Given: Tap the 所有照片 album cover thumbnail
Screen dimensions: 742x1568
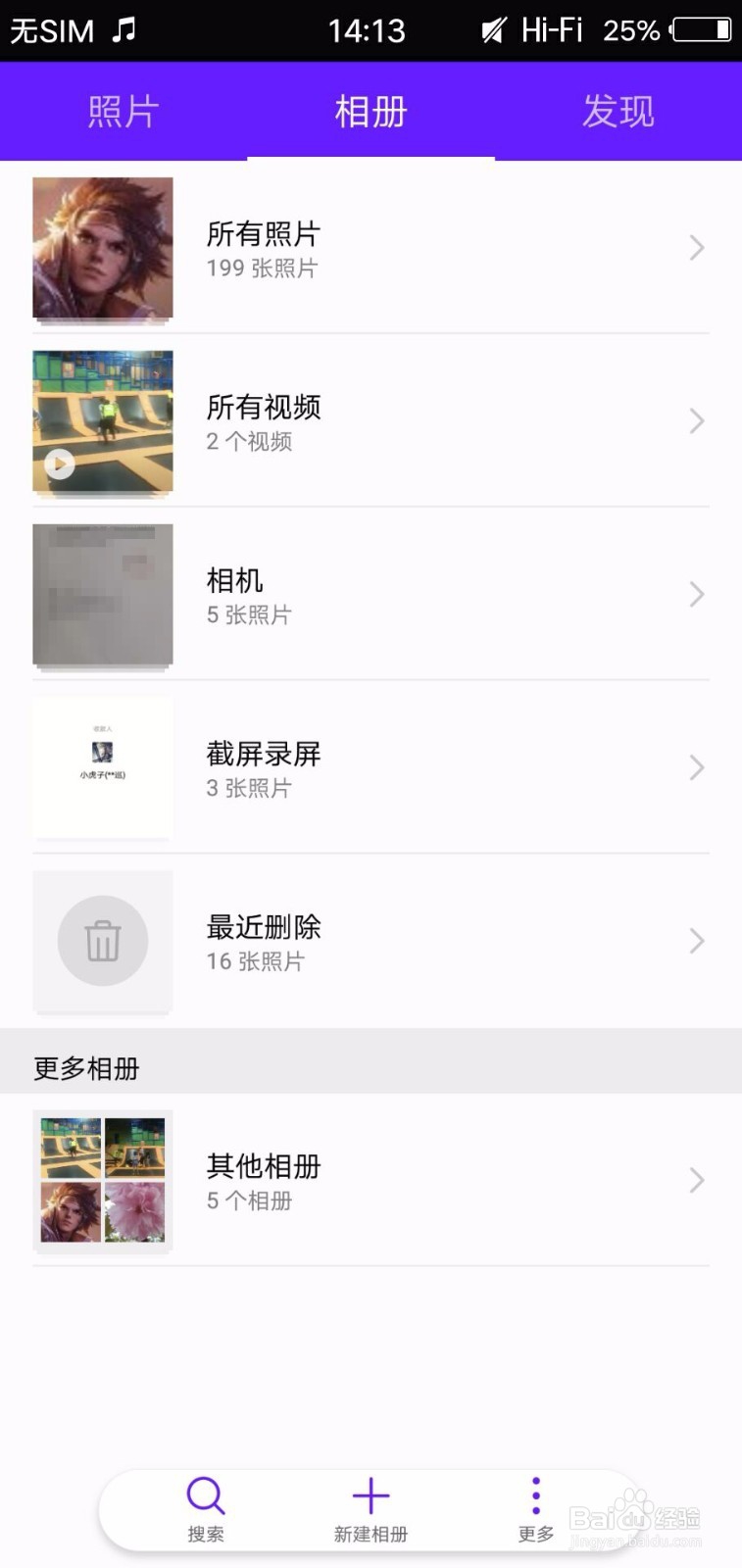Looking at the screenshot, I should click(102, 247).
